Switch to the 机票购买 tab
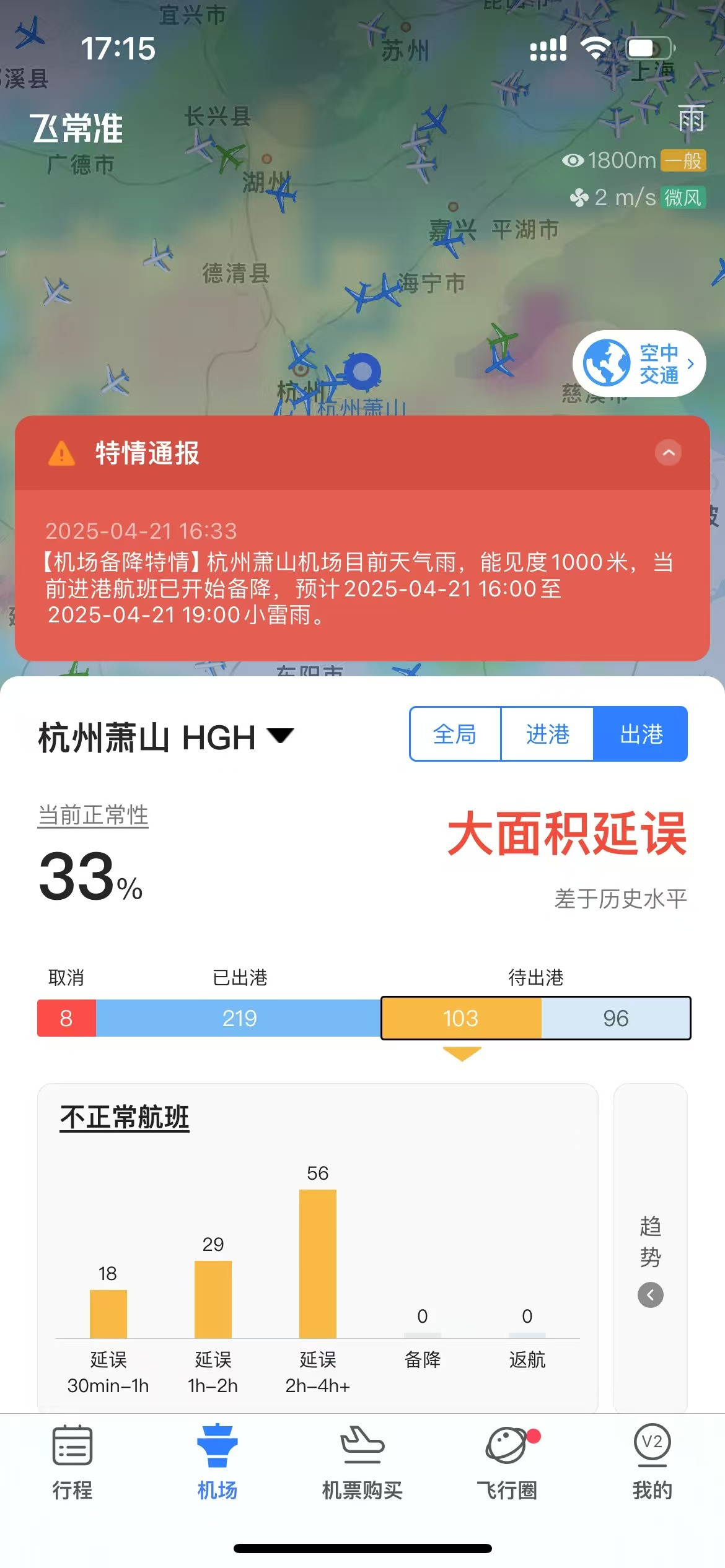This screenshot has height=1568, width=725. click(x=362, y=1463)
